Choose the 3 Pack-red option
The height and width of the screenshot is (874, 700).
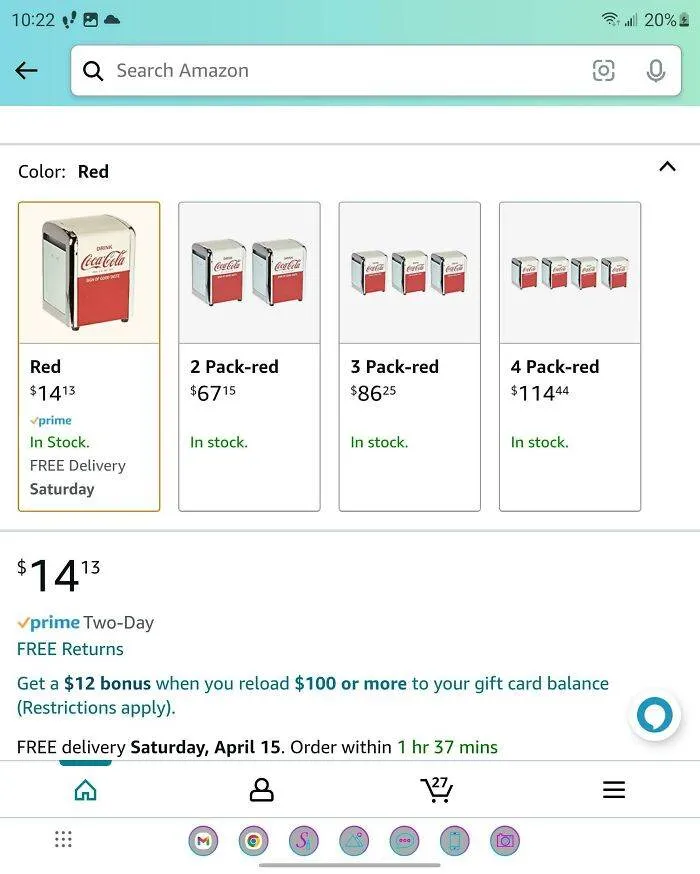409,356
